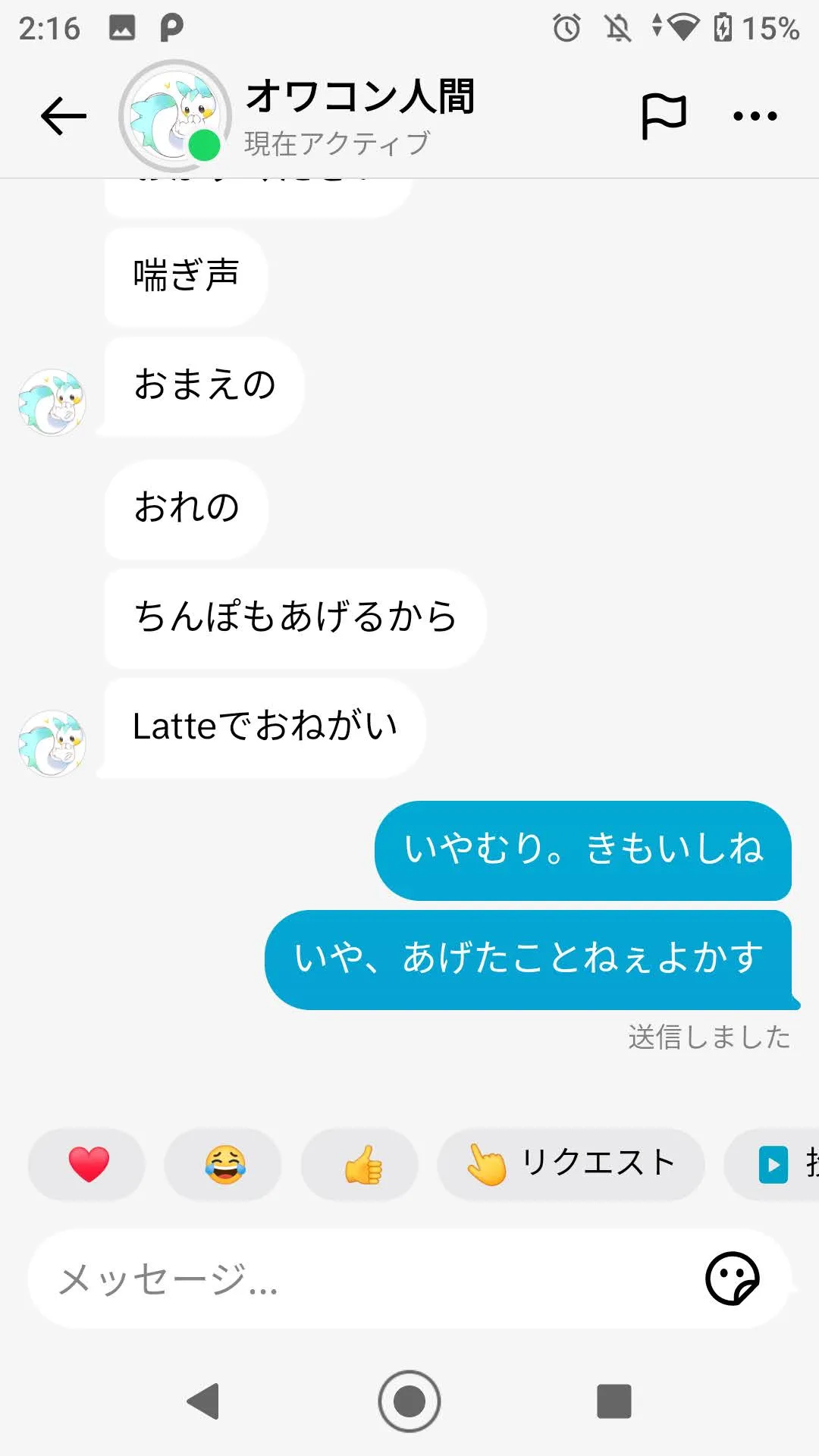The width and height of the screenshot is (819, 1456).
Task: Tap the system home button
Action: (409, 1401)
